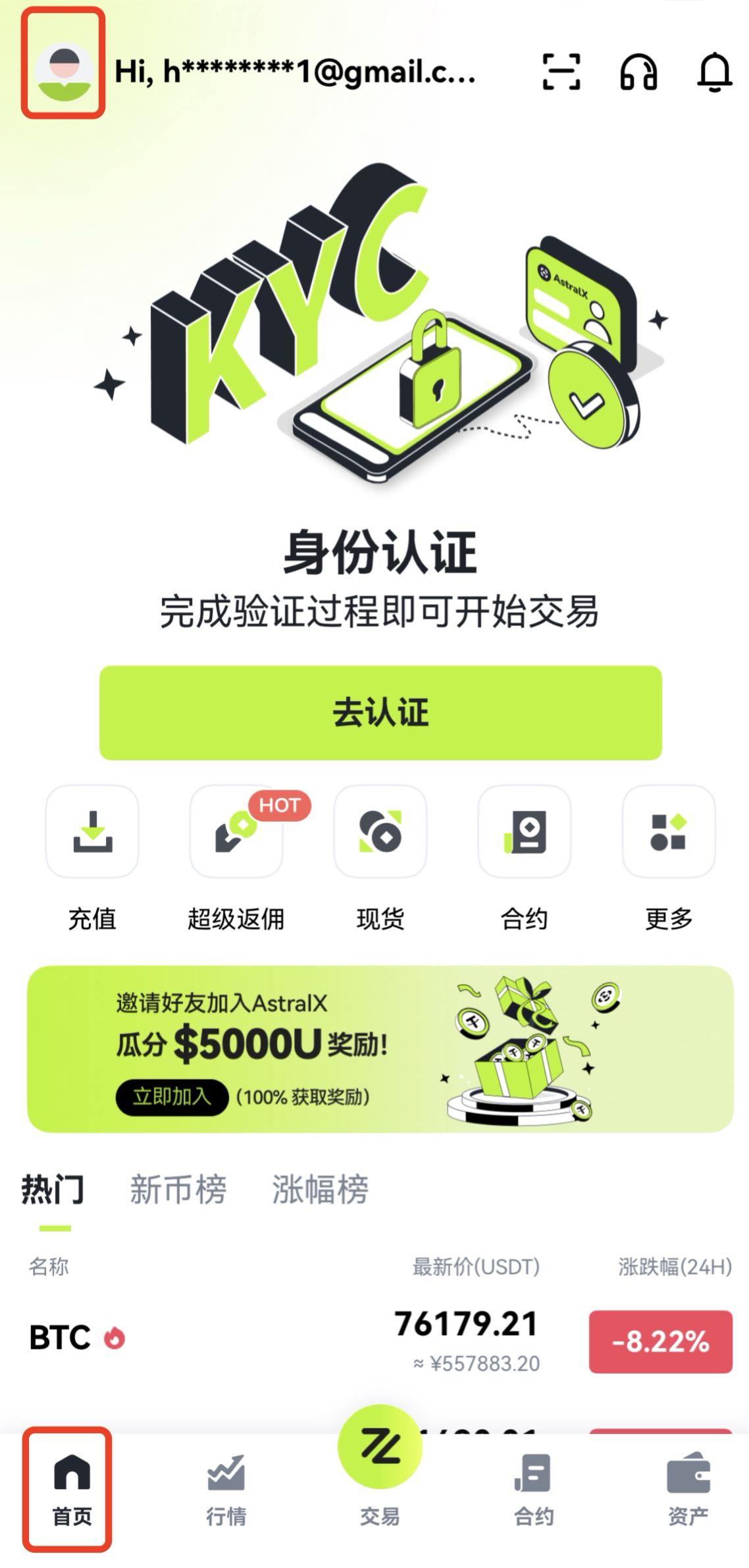The image size is (749, 1568).
Task: Open the 更多 shortcuts
Action: [x=669, y=831]
